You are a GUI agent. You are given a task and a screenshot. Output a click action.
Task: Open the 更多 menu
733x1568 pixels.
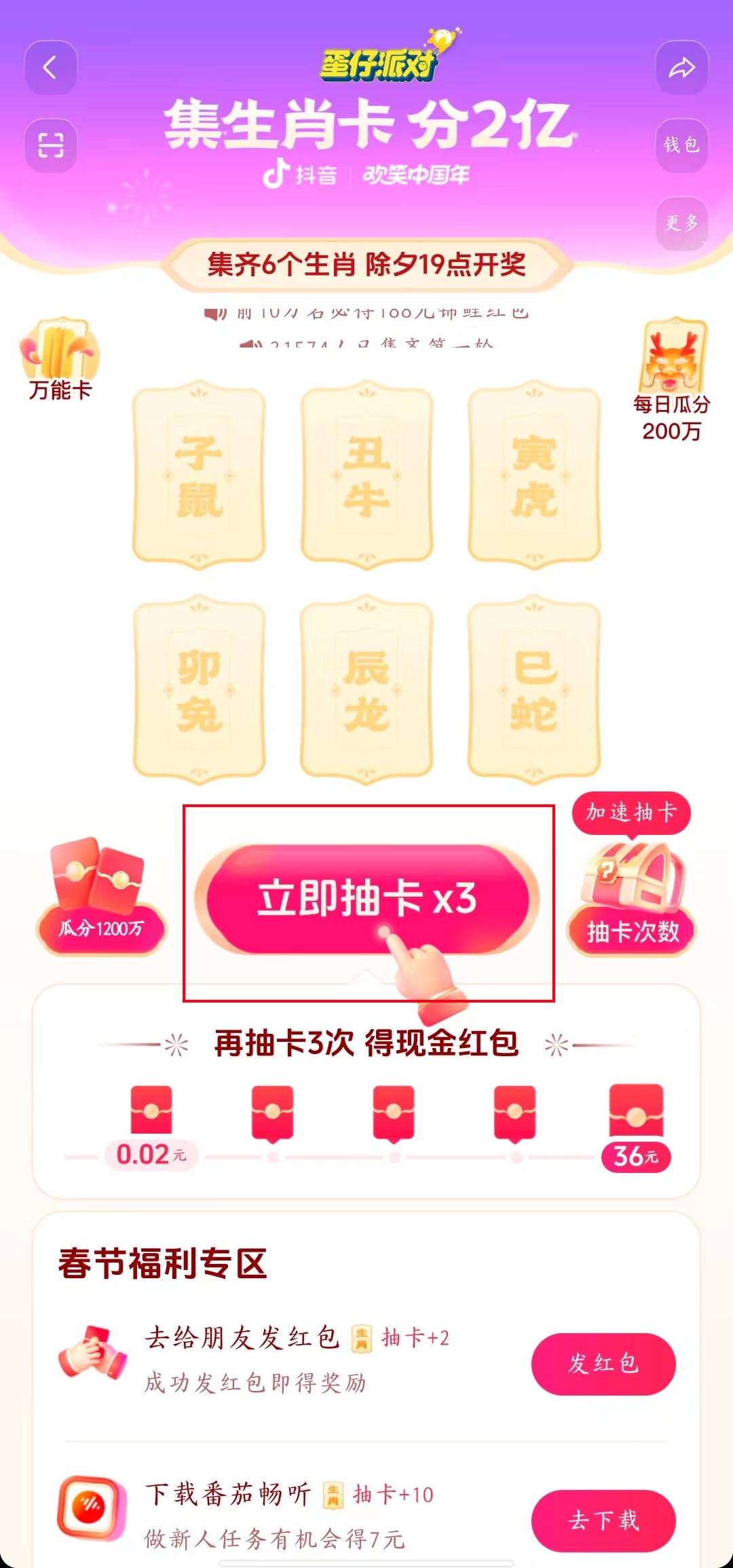click(681, 223)
